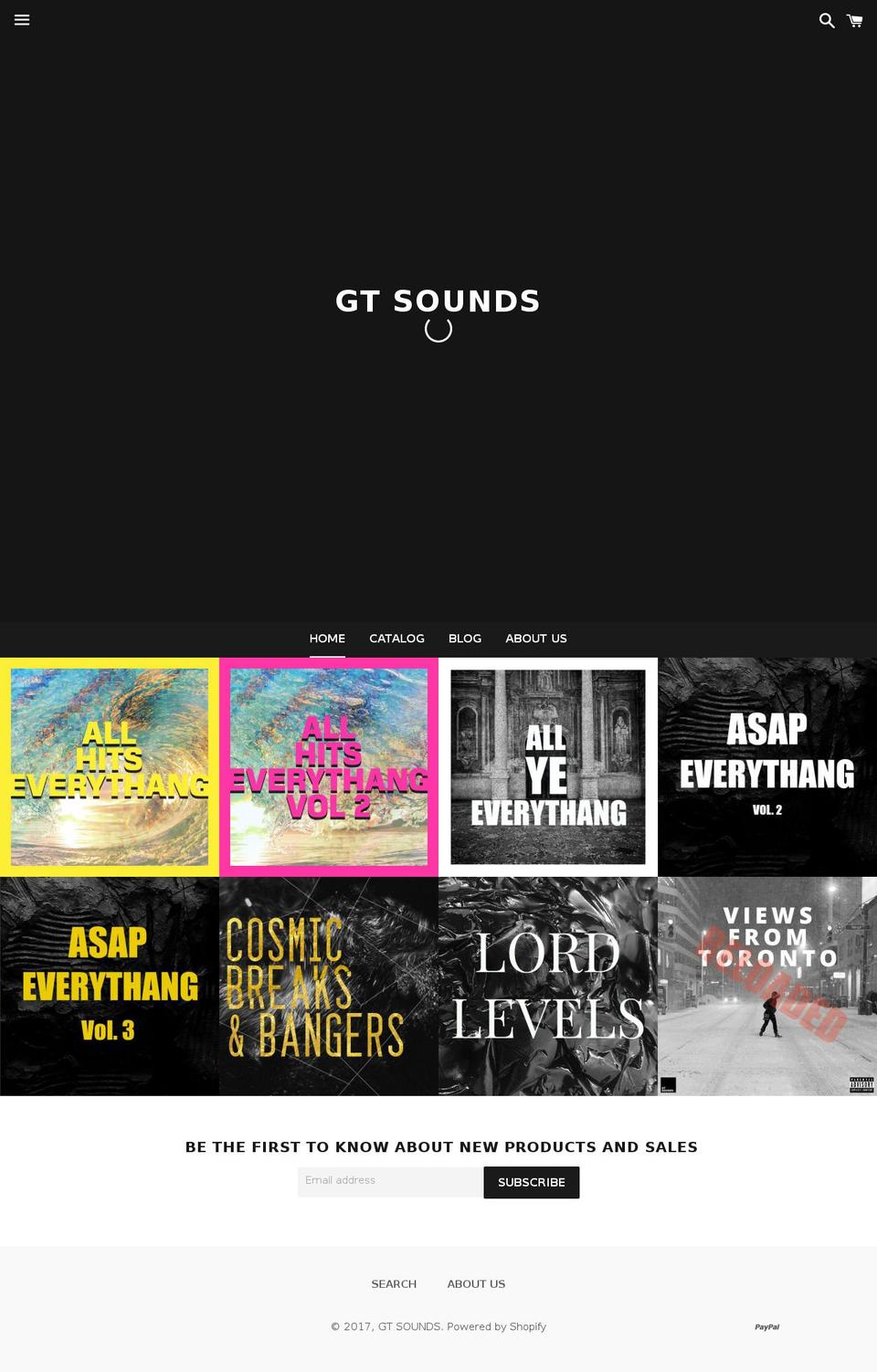This screenshot has width=877, height=1372.
Task: Open the hamburger navigation menu
Action: click(22, 20)
